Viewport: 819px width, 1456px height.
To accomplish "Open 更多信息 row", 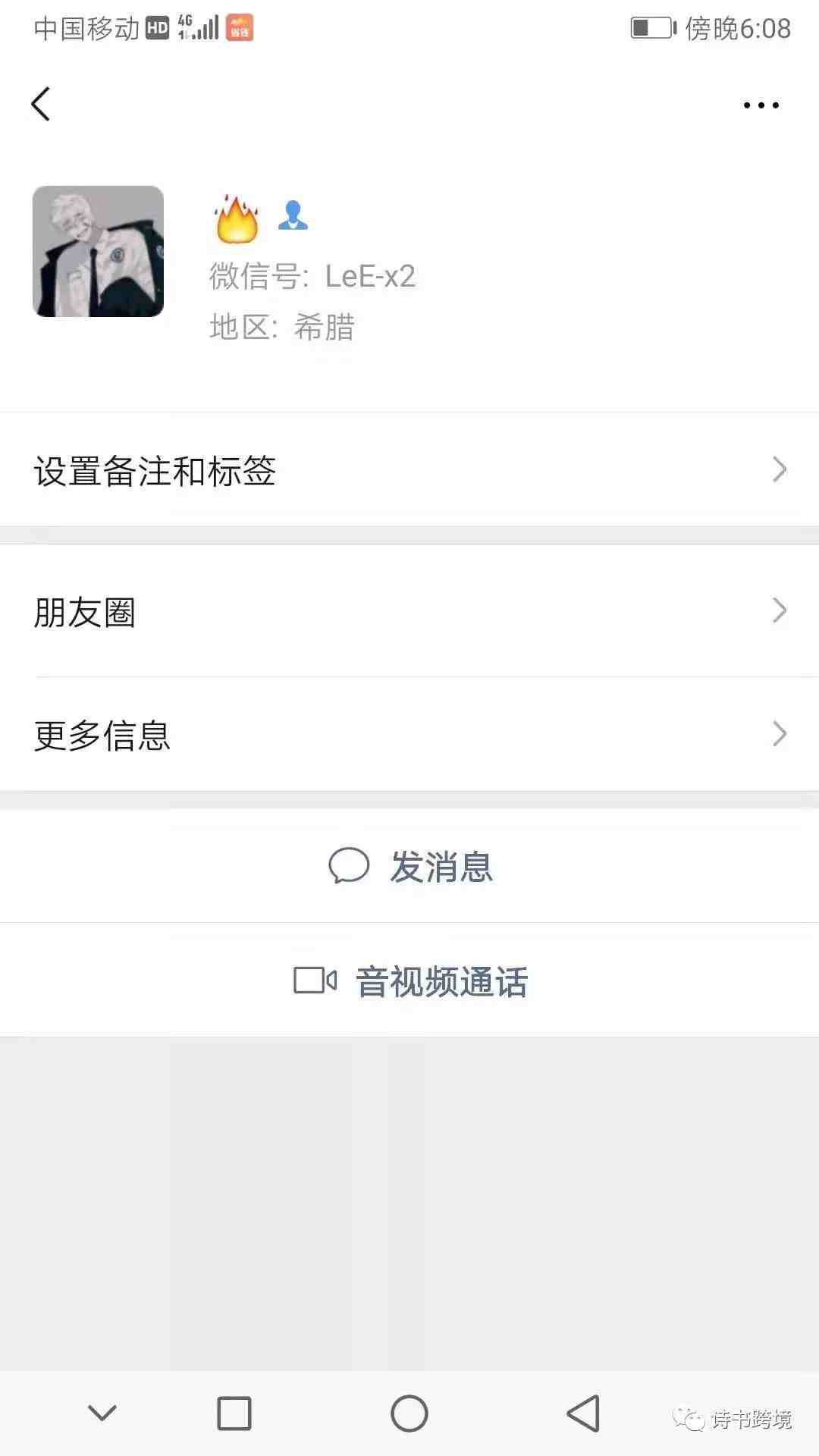I will click(409, 734).
